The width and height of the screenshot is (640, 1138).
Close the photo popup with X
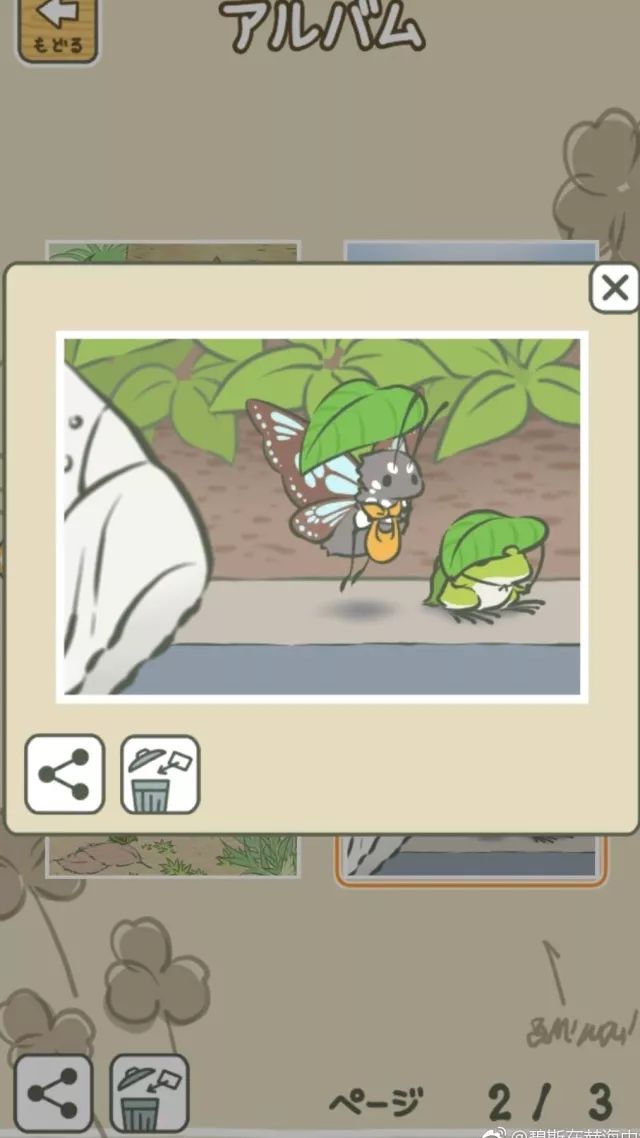[x=613, y=289]
